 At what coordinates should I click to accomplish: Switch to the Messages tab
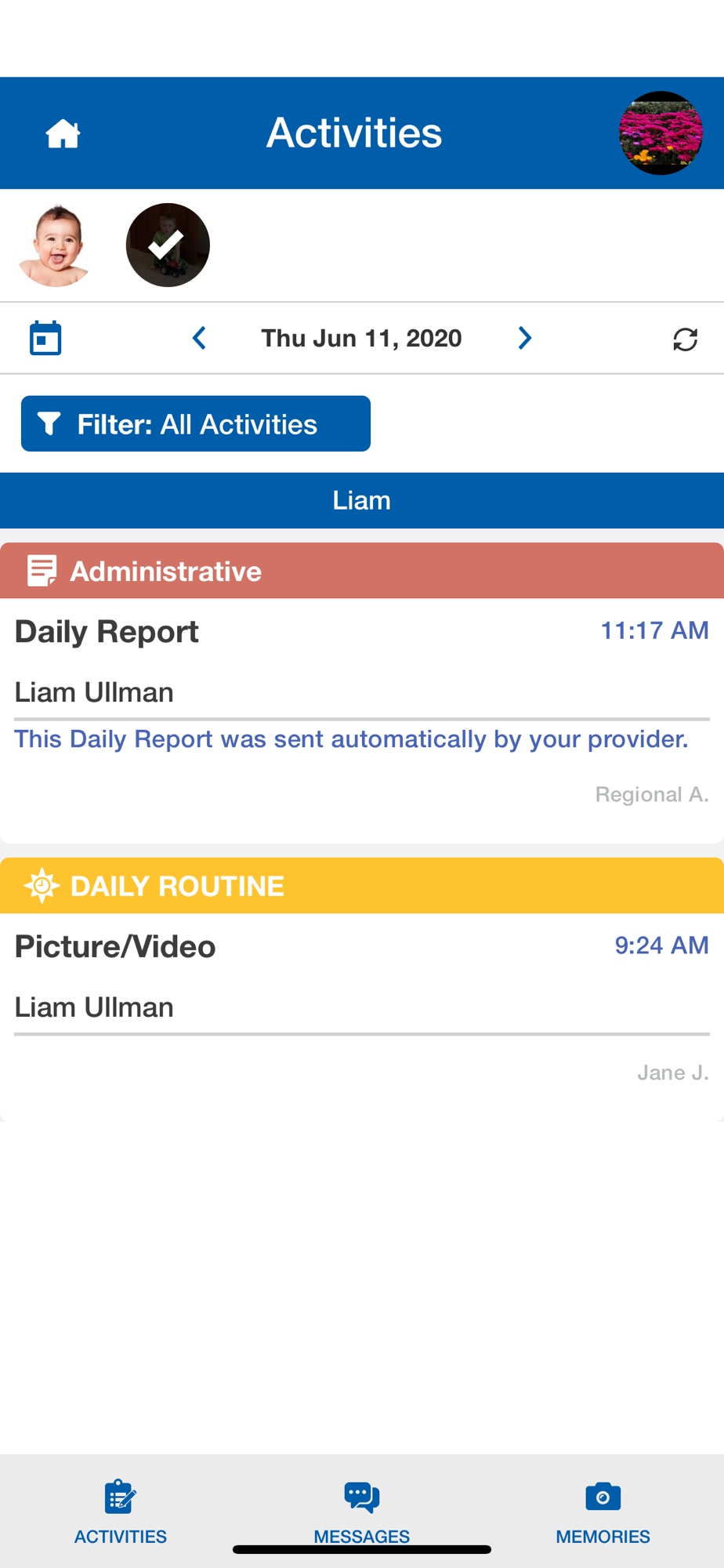click(362, 1512)
